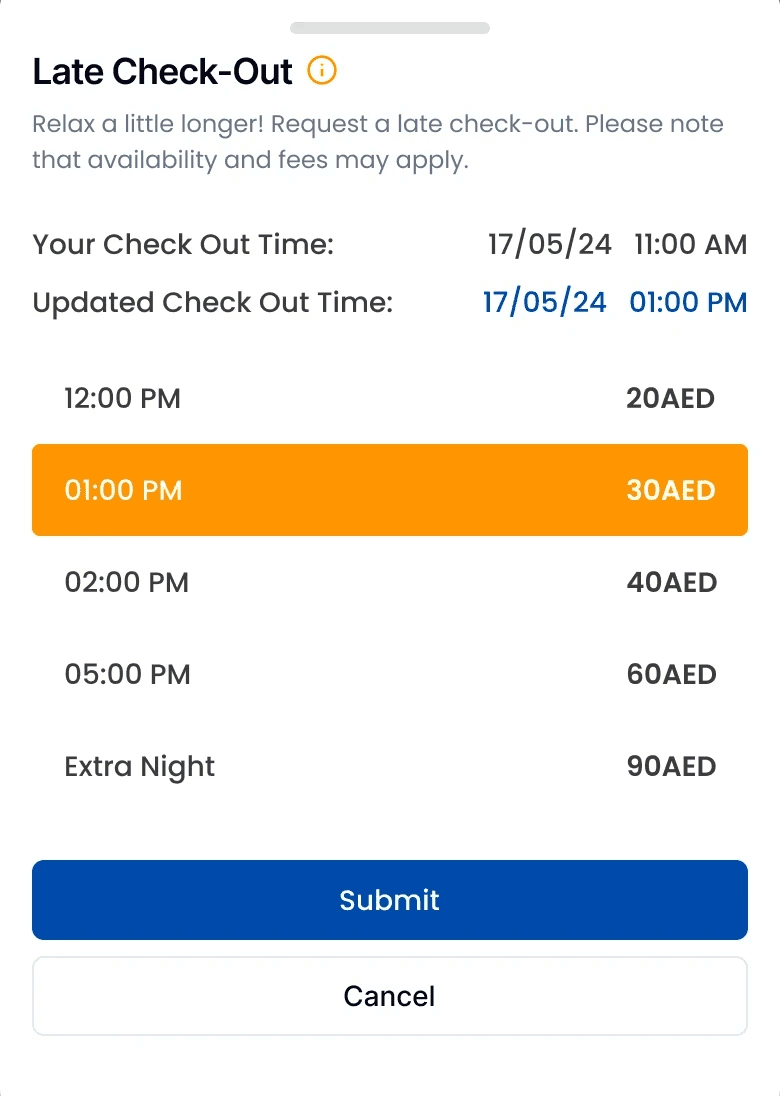Select 05:00 PM check-out for 60AED
Viewport: 780px width, 1096px height.
pos(390,674)
